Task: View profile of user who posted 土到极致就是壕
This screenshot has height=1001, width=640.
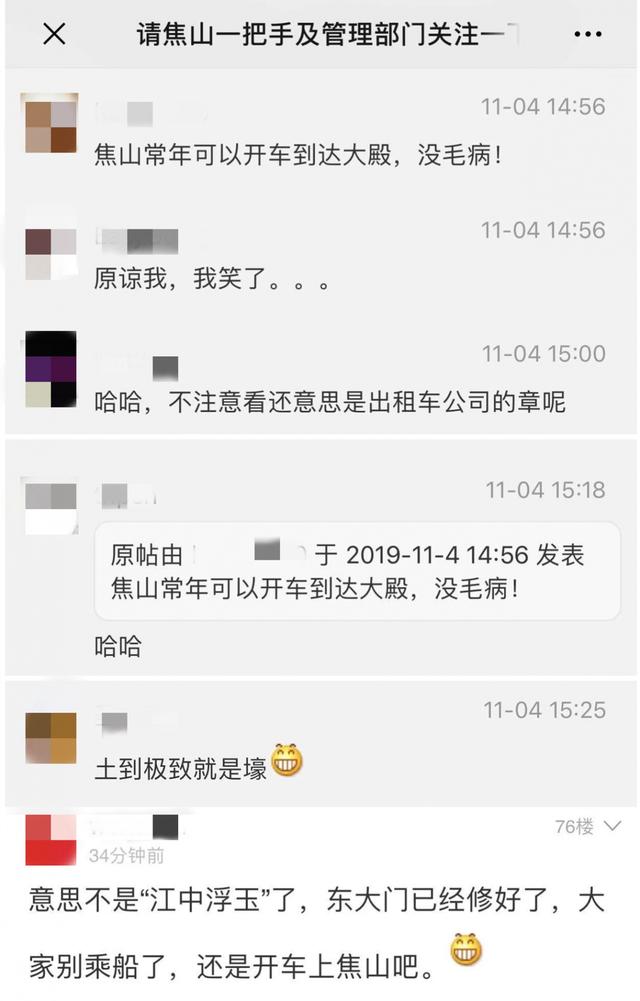Action: pyautogui.click(x=50, y=738)
